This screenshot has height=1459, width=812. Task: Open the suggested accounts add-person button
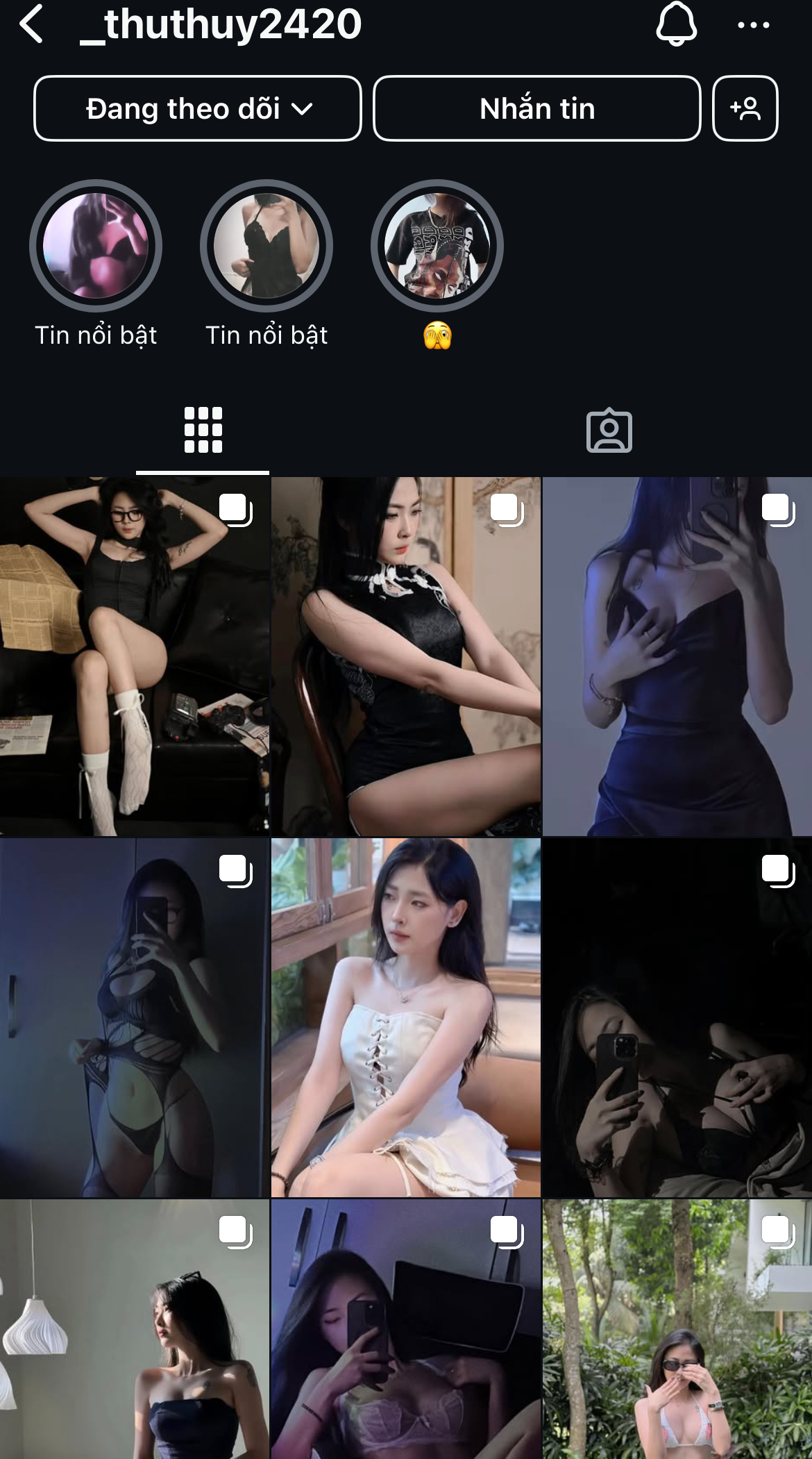(745, 108)
